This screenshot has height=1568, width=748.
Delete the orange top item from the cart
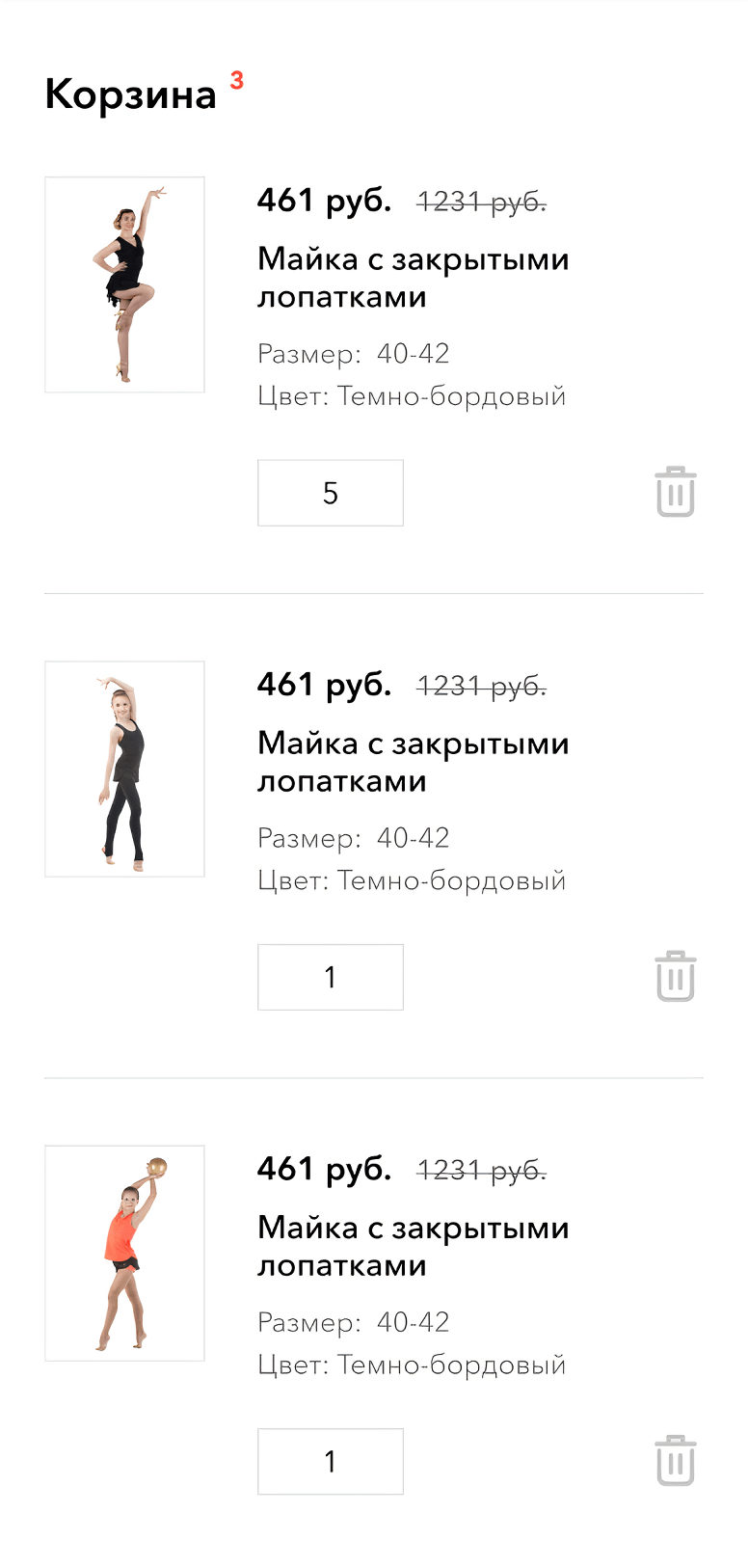point(676,1460)
